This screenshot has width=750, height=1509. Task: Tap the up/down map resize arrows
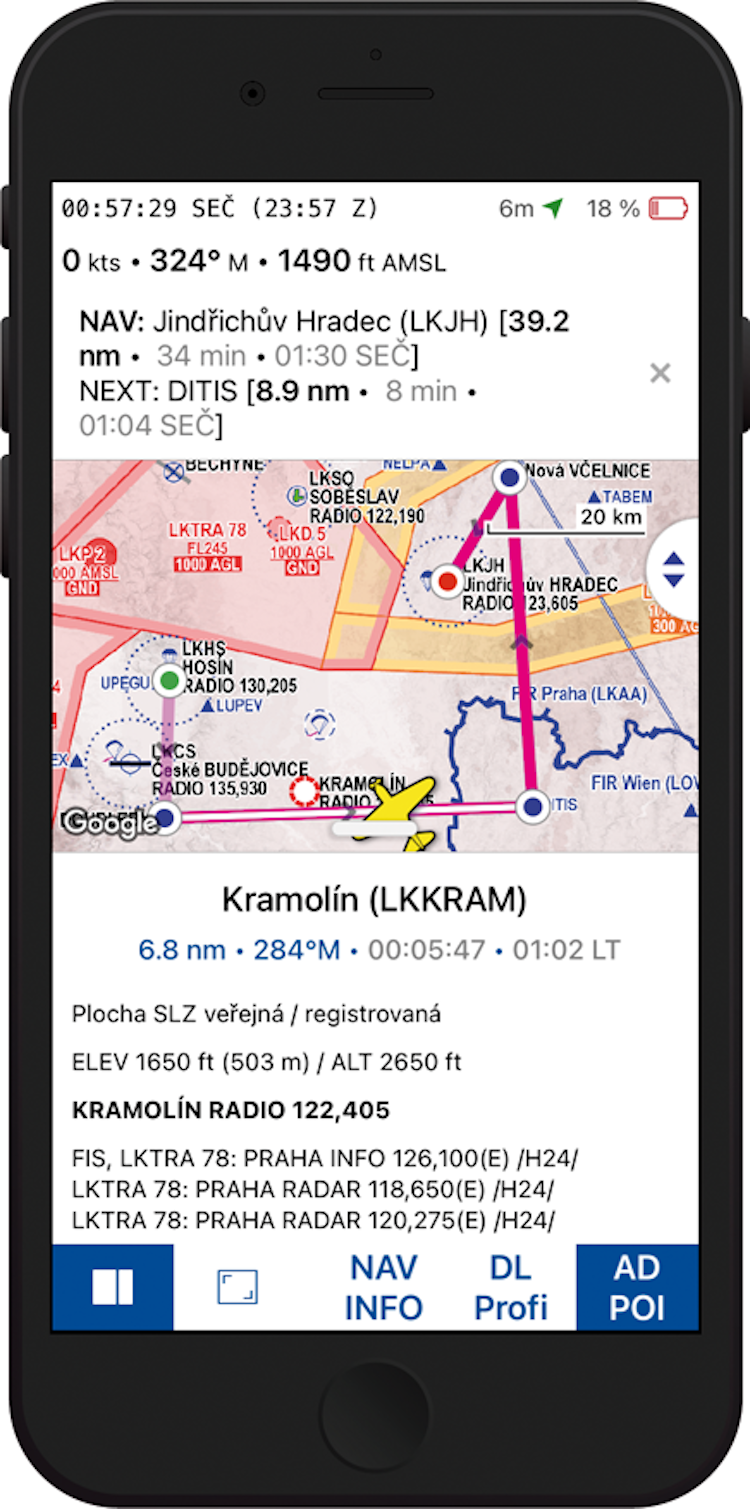click(674, 570)
